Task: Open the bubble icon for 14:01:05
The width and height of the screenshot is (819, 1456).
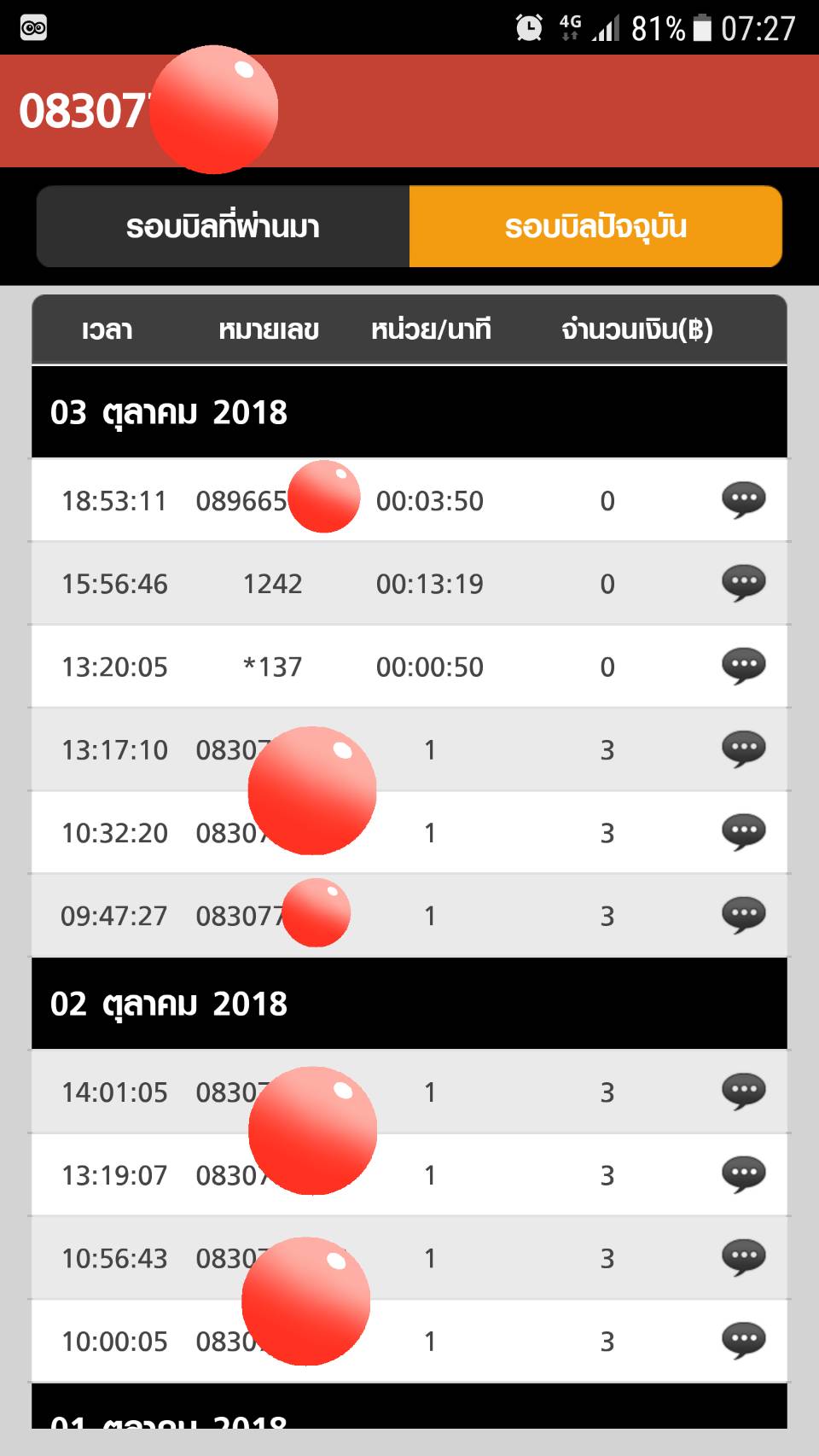Action: point(743,1092)
